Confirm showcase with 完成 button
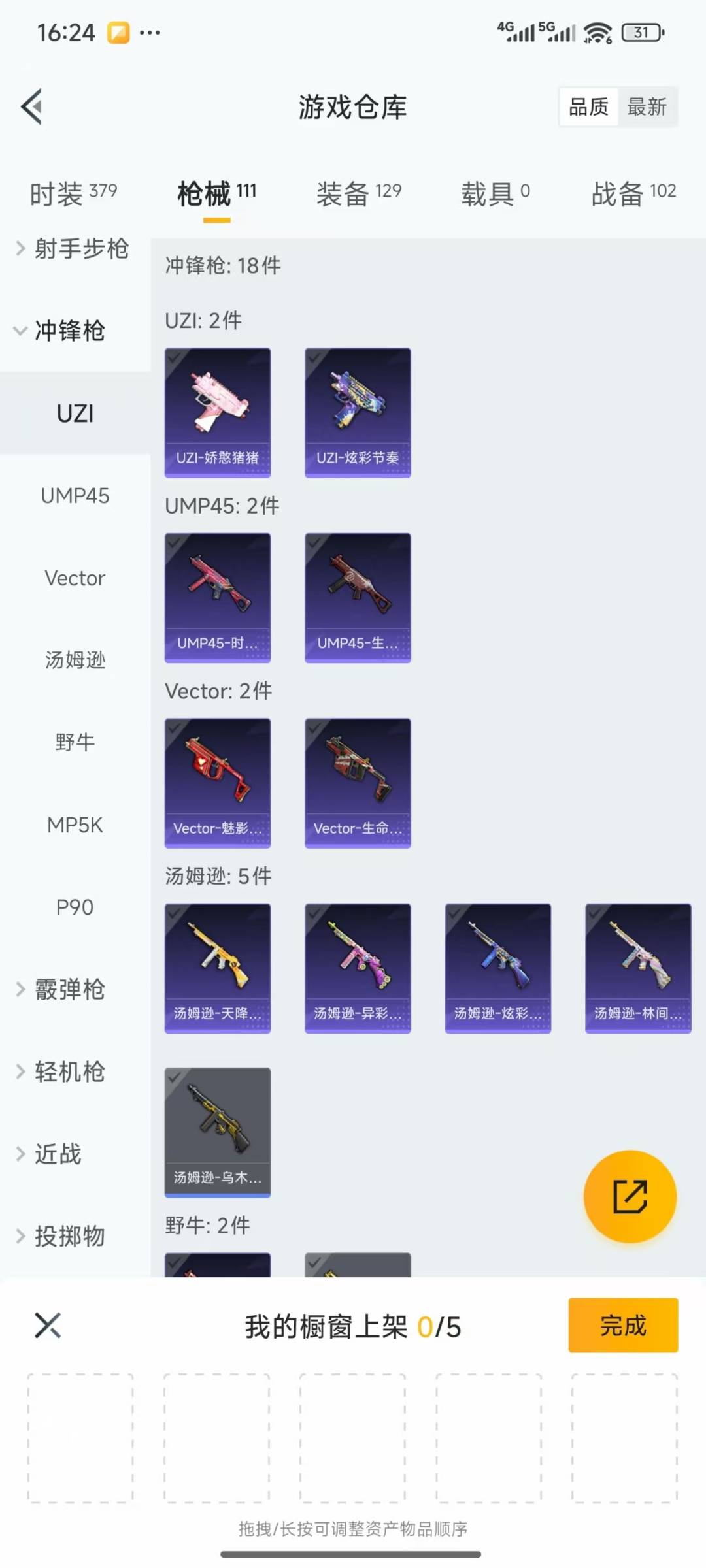706x1568 pixels. click(x=623, y=1325)
